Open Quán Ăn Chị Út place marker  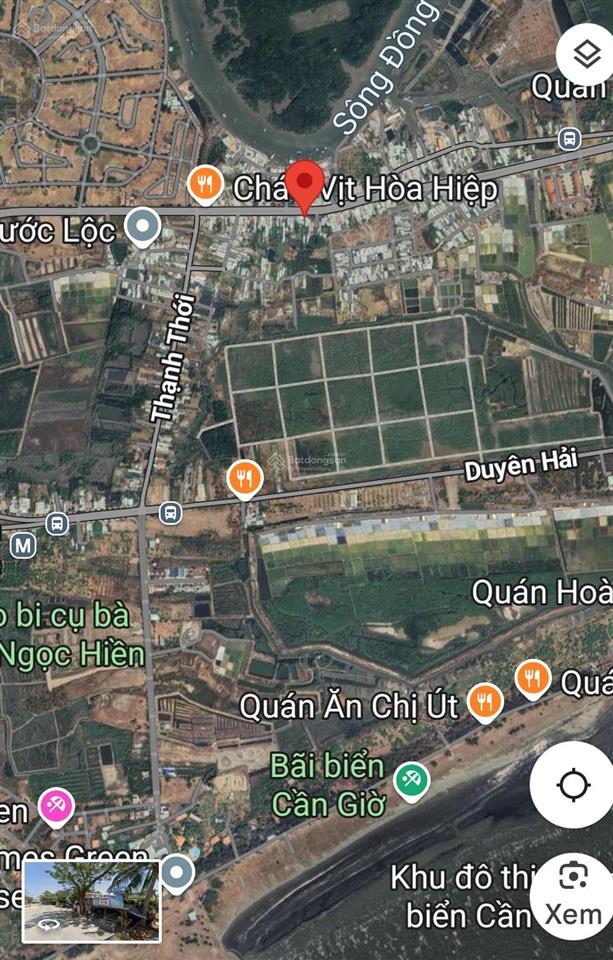pyautogui.click(x=485, y=703)
